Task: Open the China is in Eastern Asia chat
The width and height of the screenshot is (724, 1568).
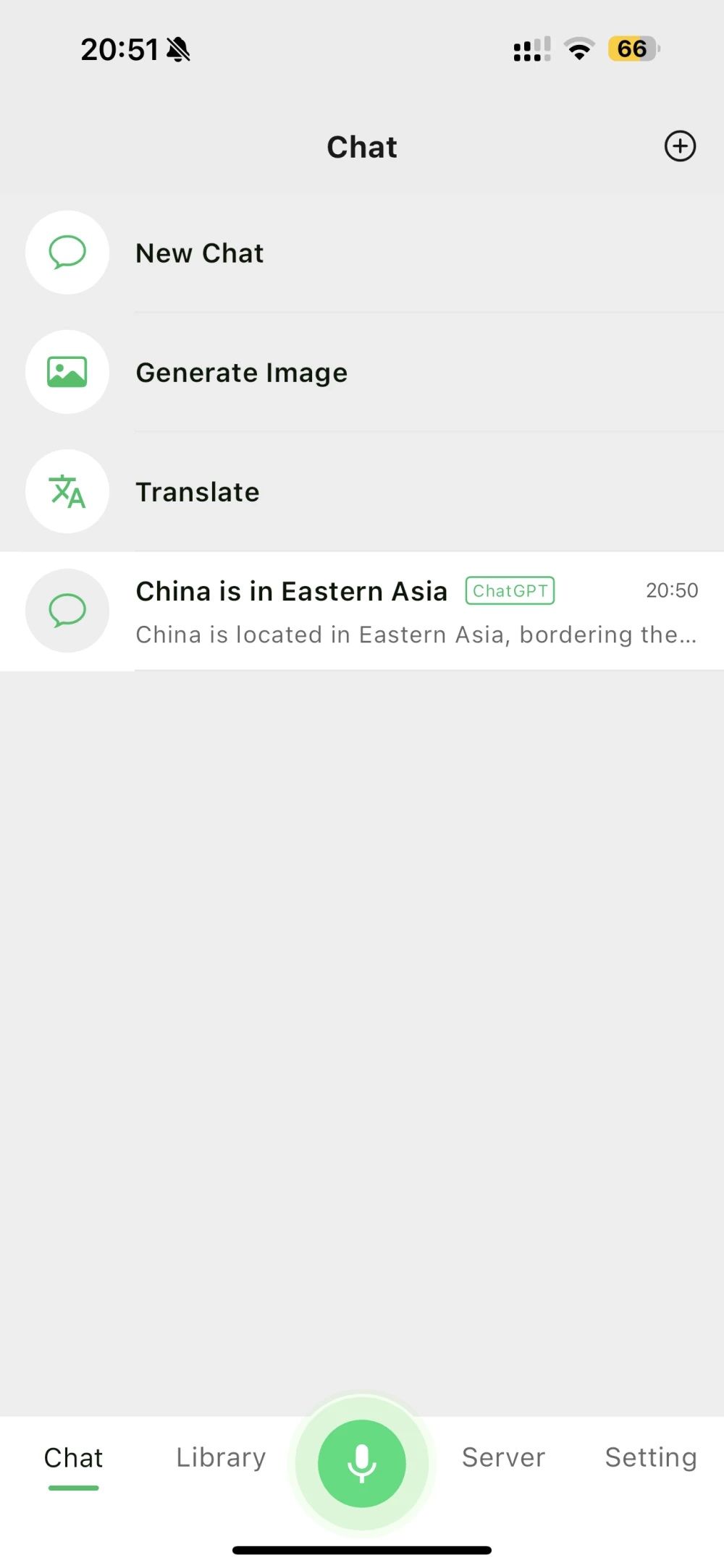Action: pyautogui.click(x=362, y=611)
